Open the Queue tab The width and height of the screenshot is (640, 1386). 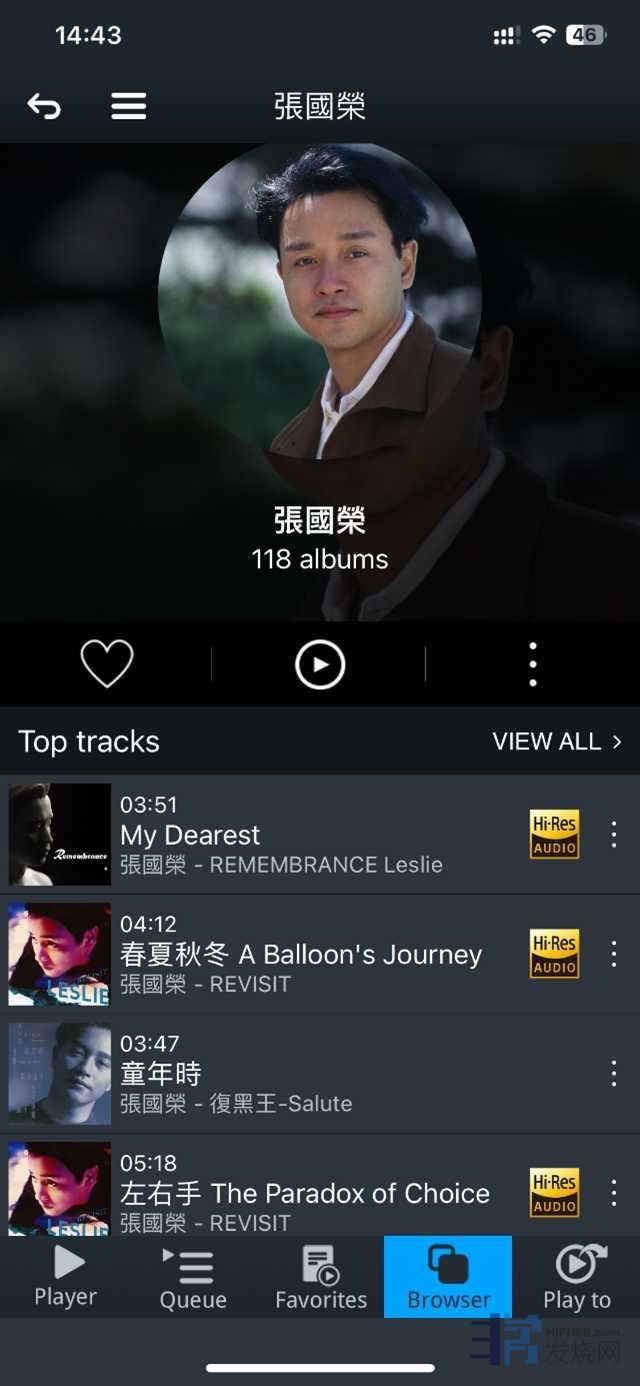click(193, 1277)
